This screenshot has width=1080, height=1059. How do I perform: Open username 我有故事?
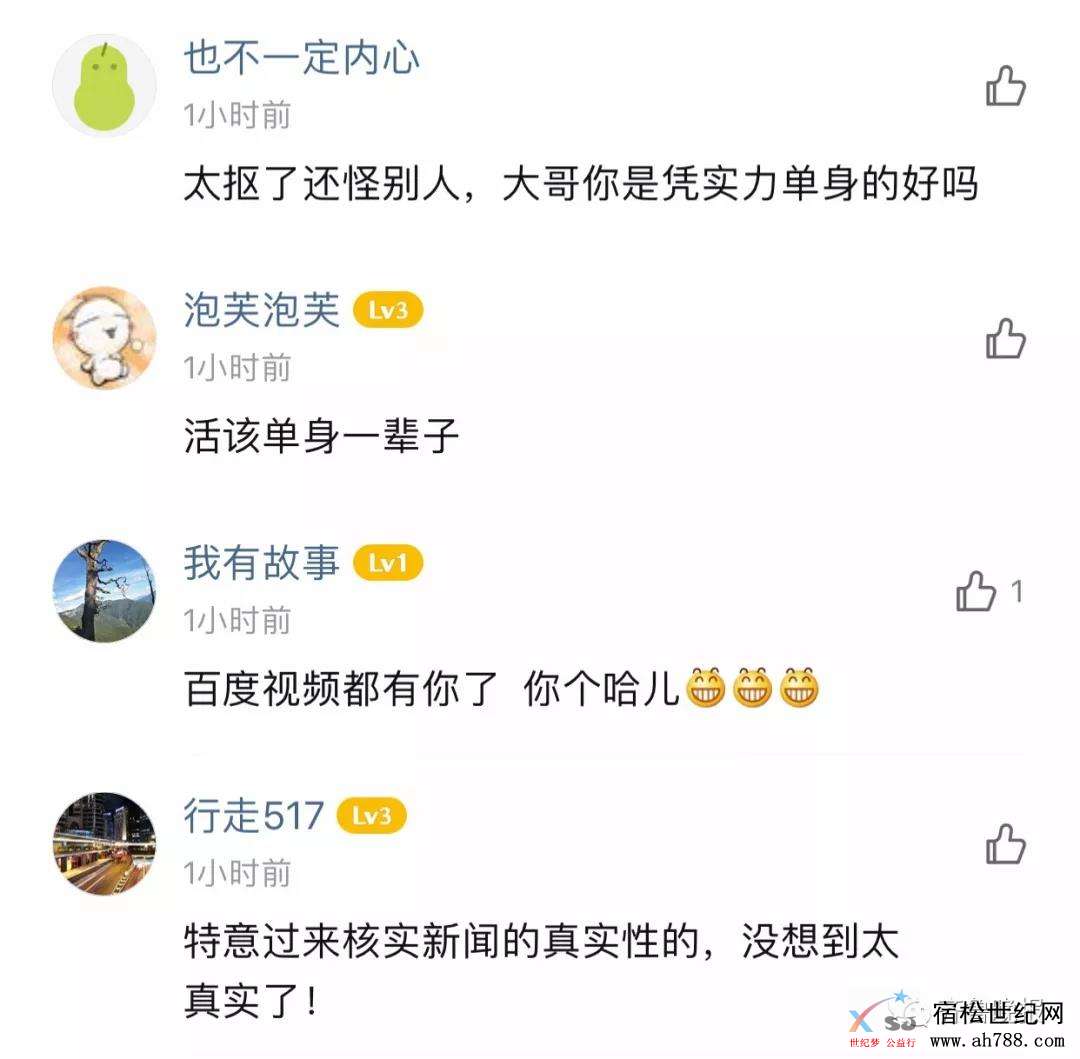pos(262,564)
